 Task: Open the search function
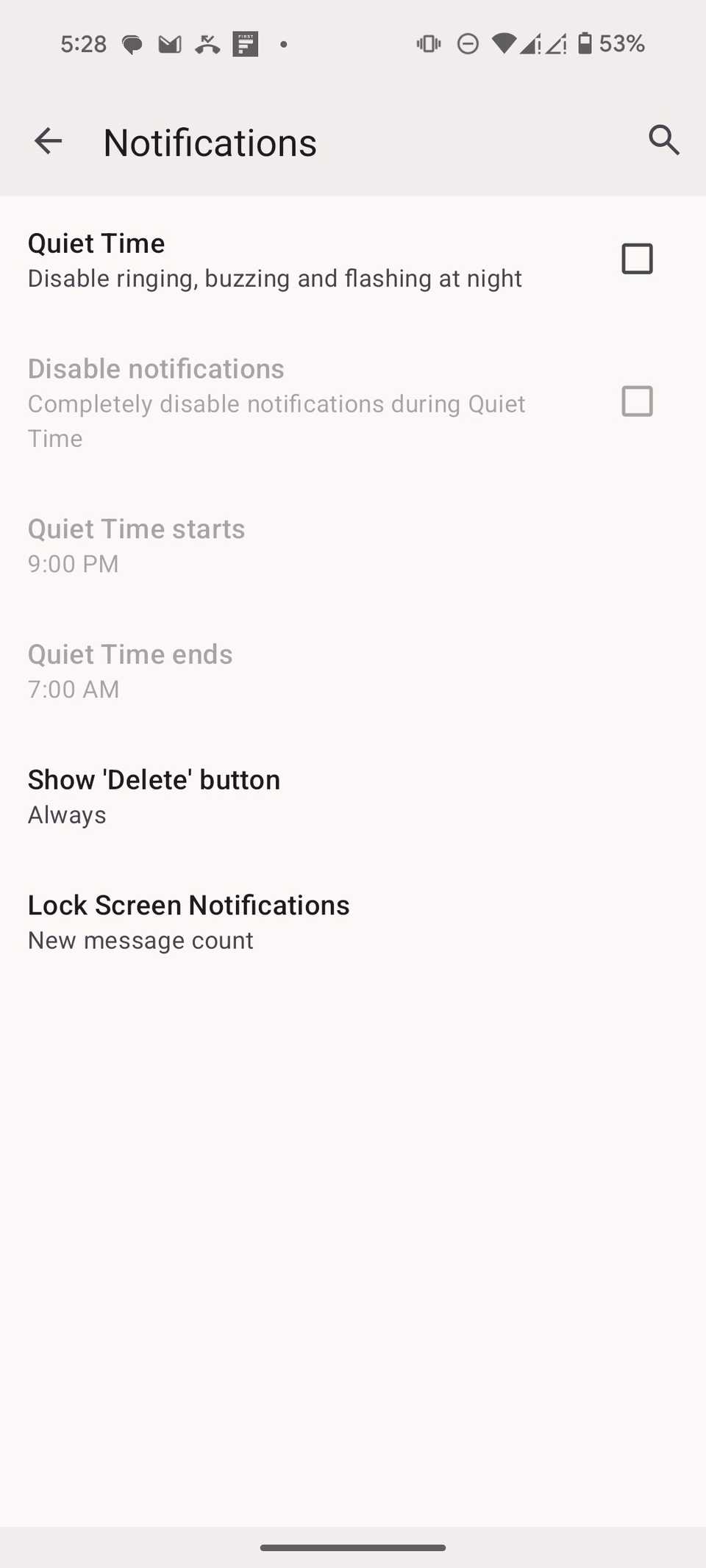point(664,140)
